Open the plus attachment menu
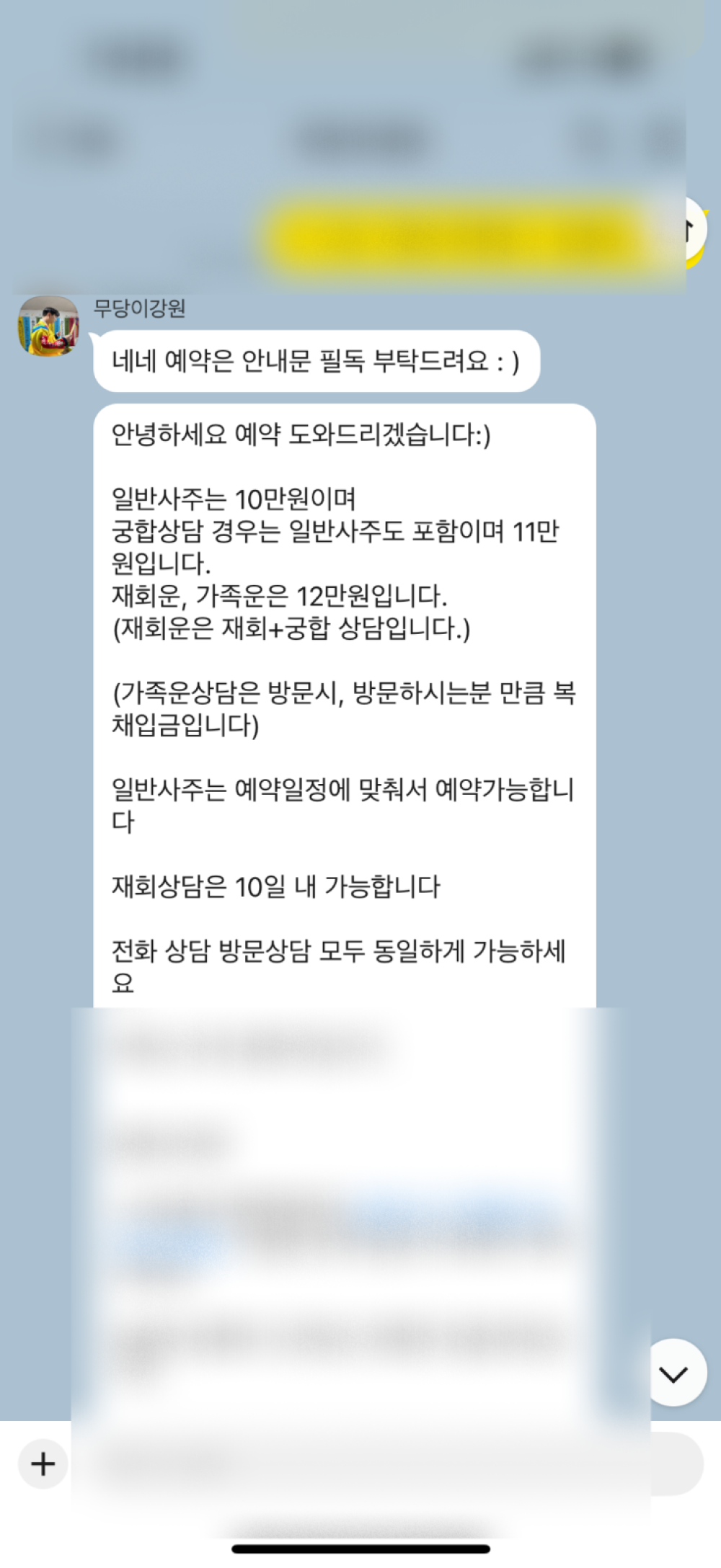Screen dimensions: 721x1568 (x=43, y=1464)
